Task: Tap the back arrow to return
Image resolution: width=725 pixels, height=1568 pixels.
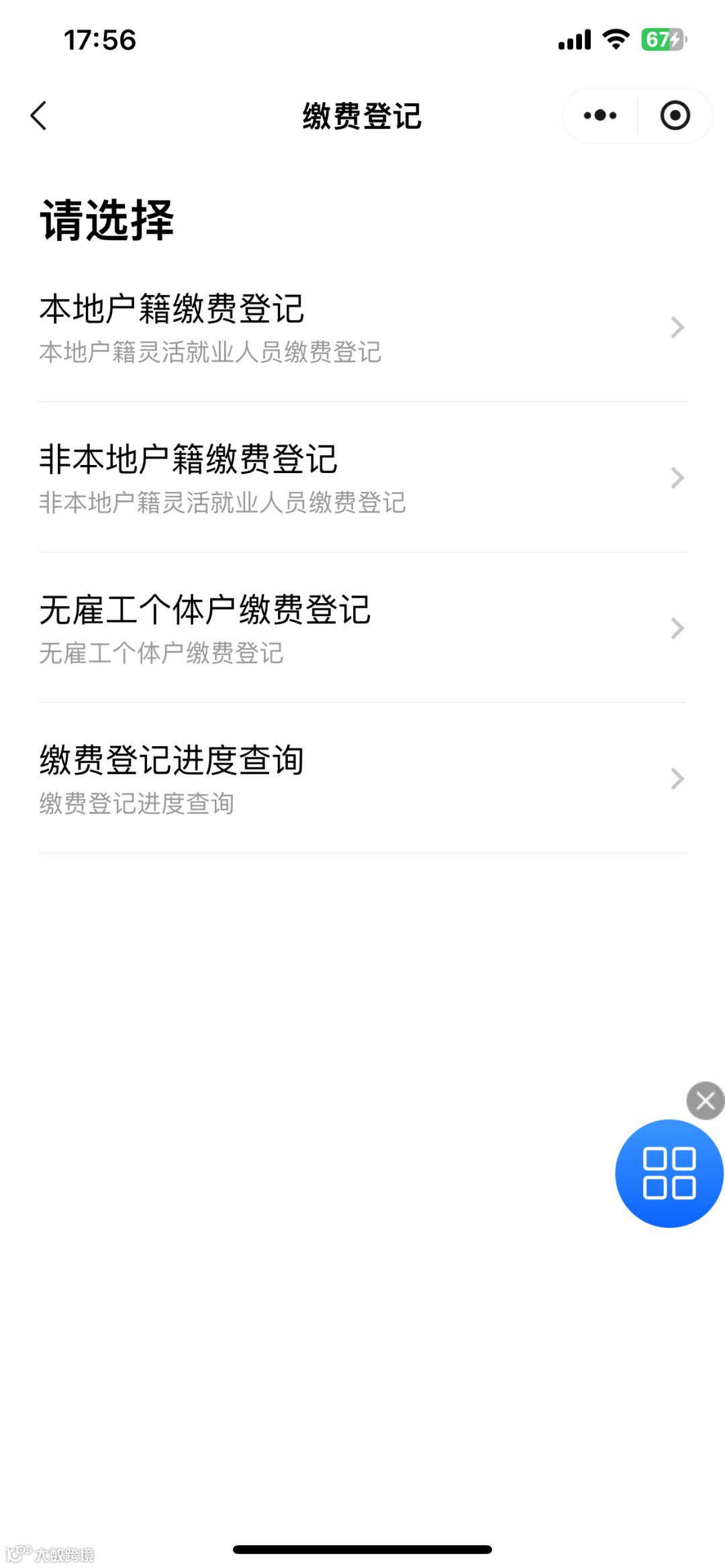Action: pyautogui.click(x=38, y=115)
